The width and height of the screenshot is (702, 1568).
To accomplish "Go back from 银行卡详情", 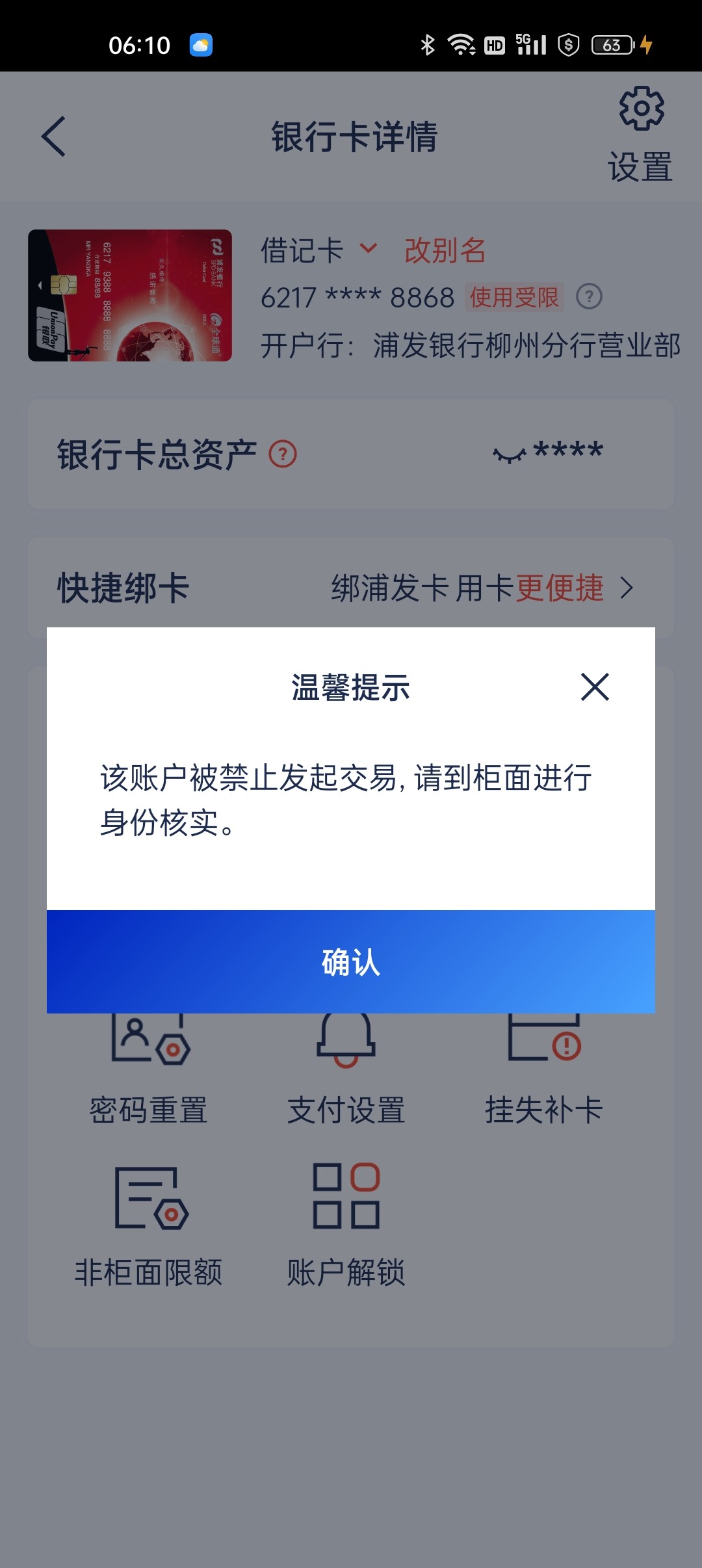I will tap(53, 137).
